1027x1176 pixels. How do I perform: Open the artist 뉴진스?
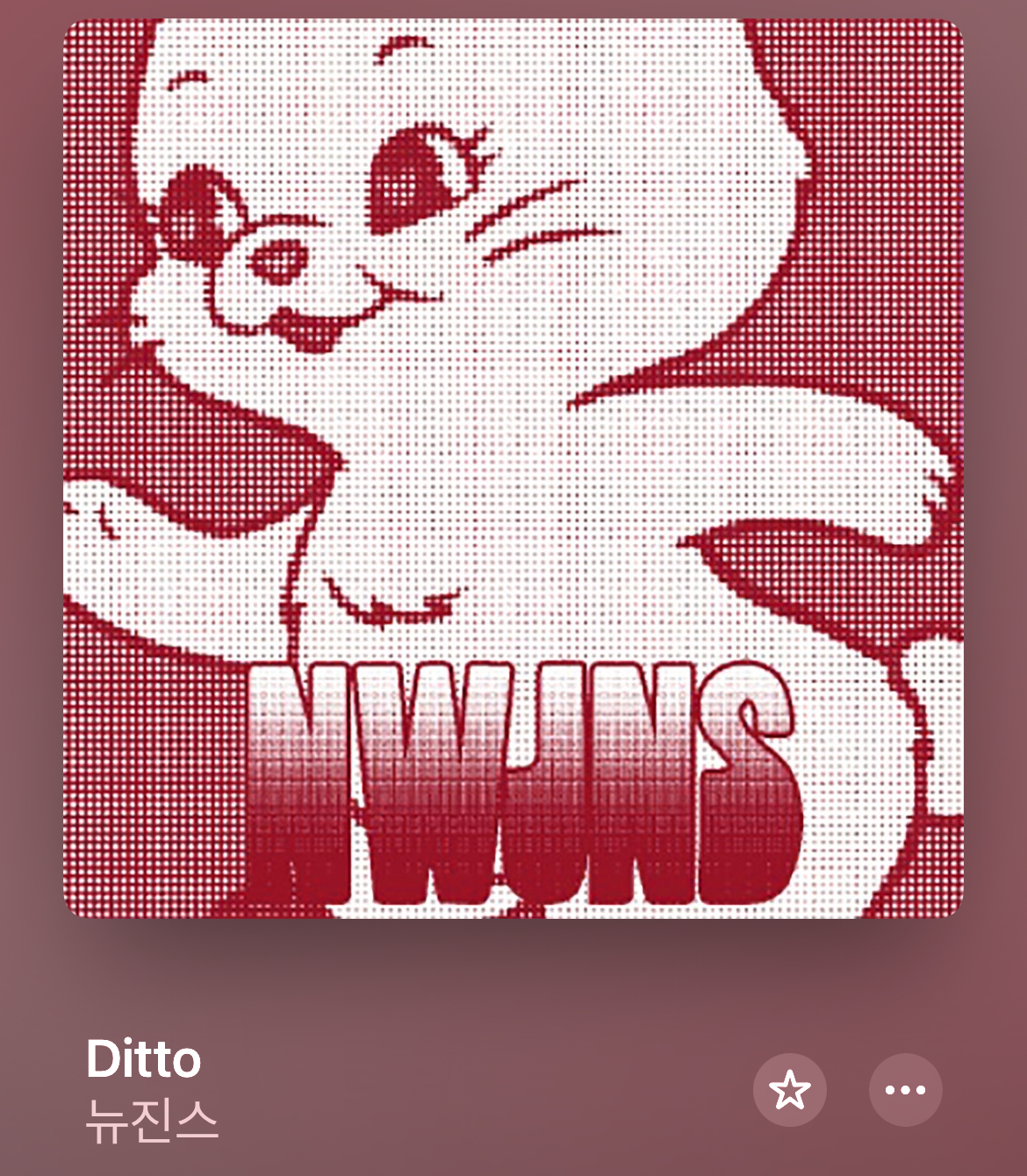coord(152,1122)
